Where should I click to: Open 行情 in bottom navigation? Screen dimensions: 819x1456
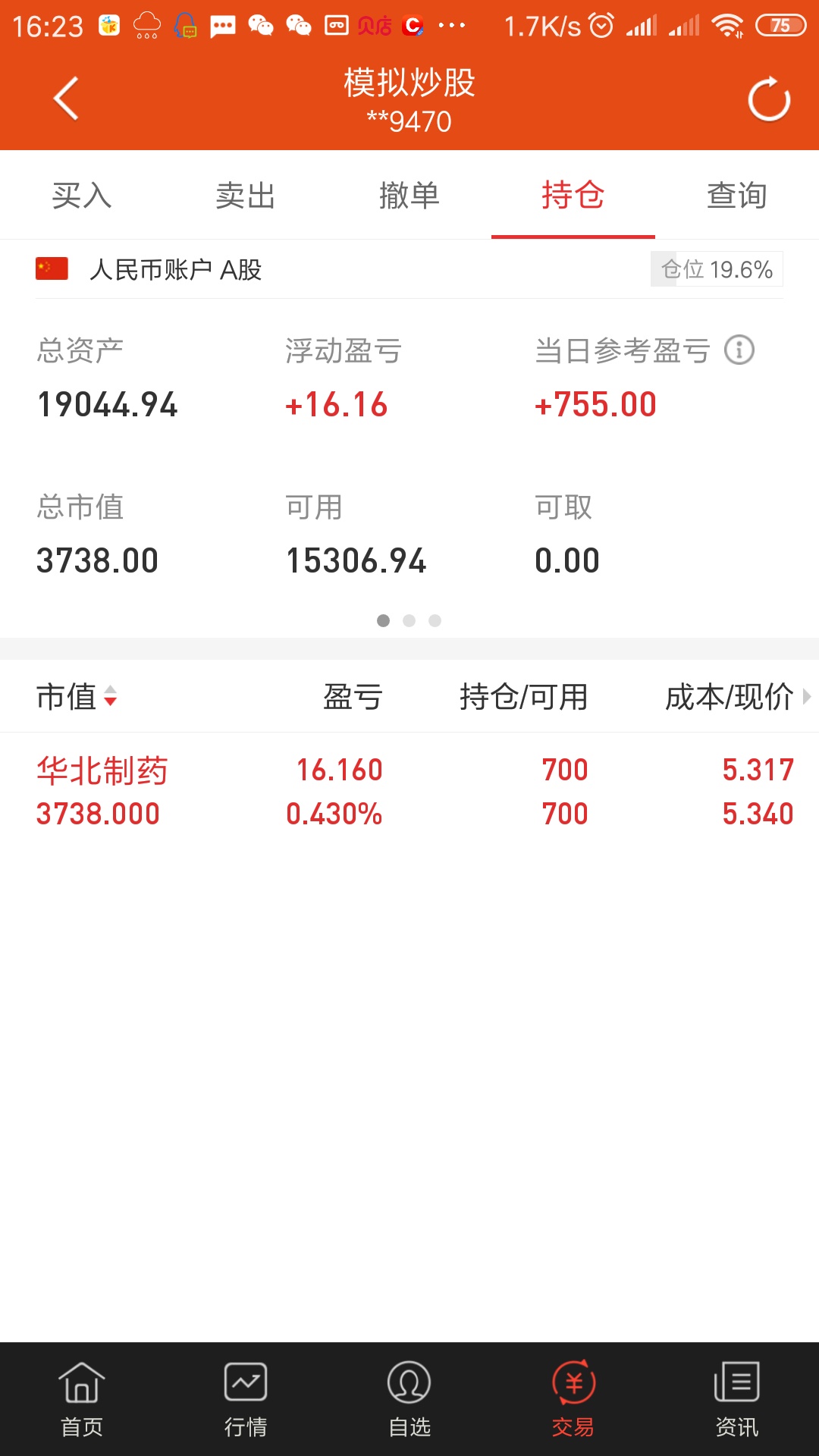point(246,1400)
